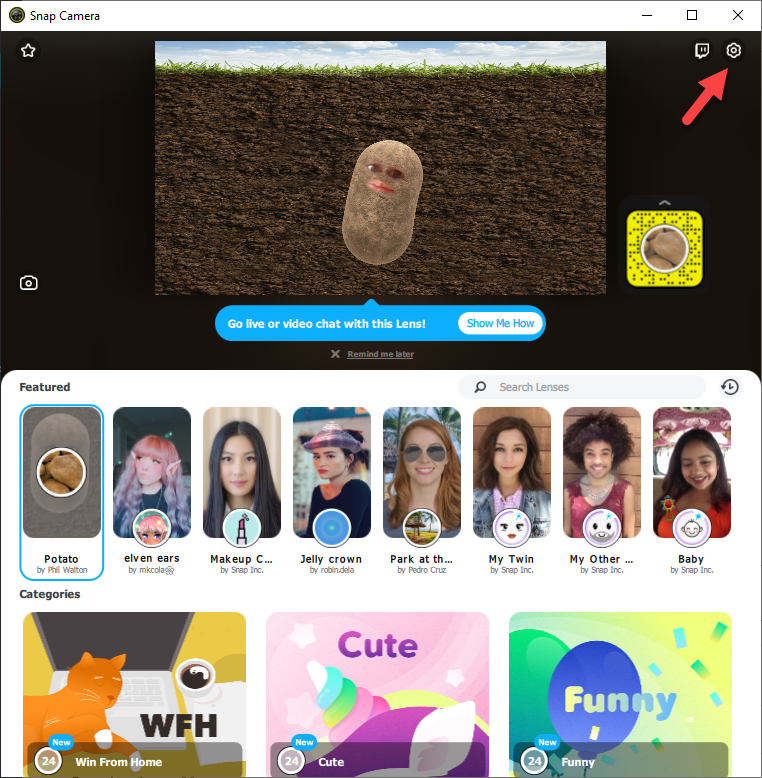The height and width of the screenshot is (778, 762).
Task: Open favorites star icon
Action: (x=28, y=50)
